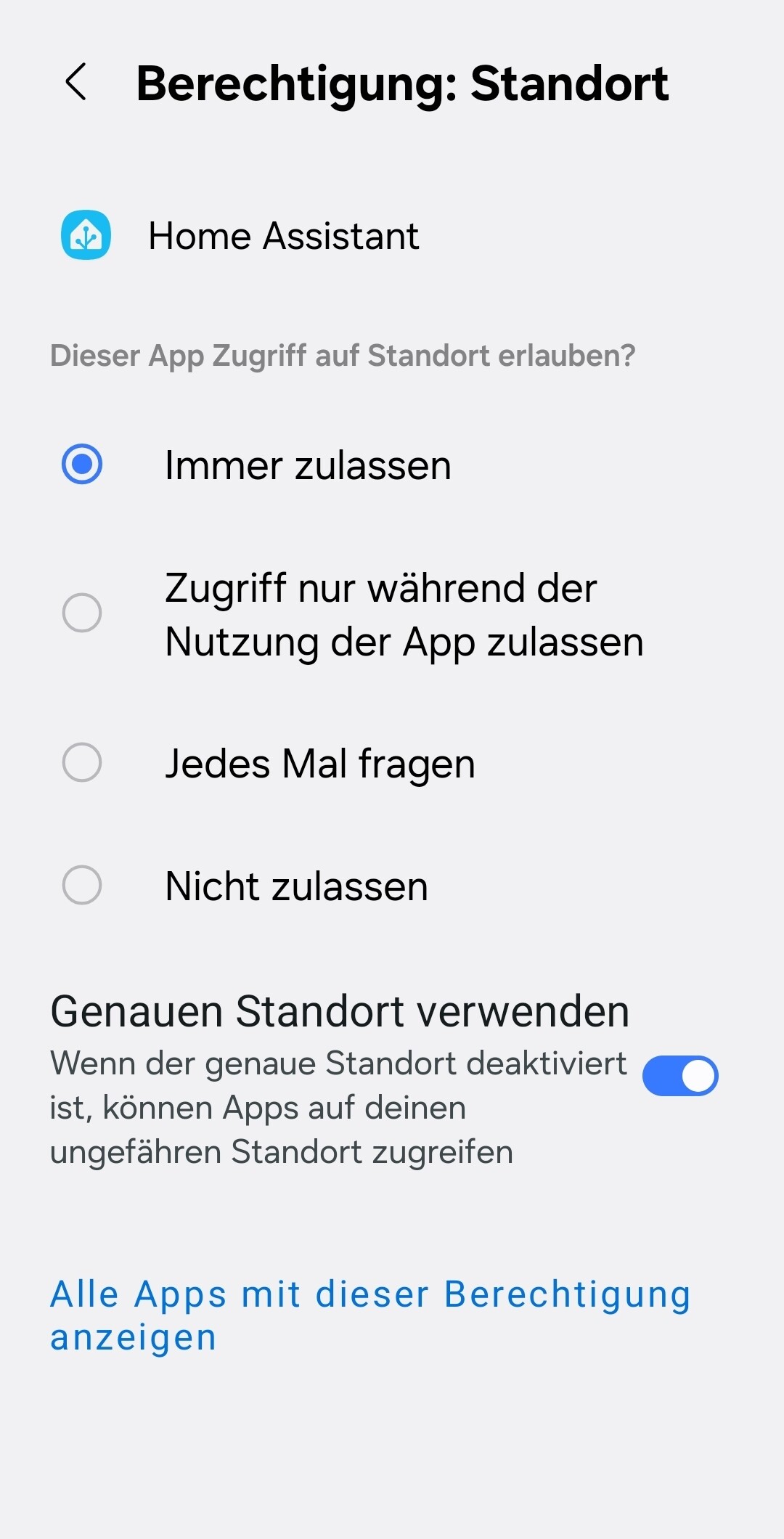The image size is (784, 1539).
Task: Choose Zugriff nur während der Nutzung
Action: point(392,614)
